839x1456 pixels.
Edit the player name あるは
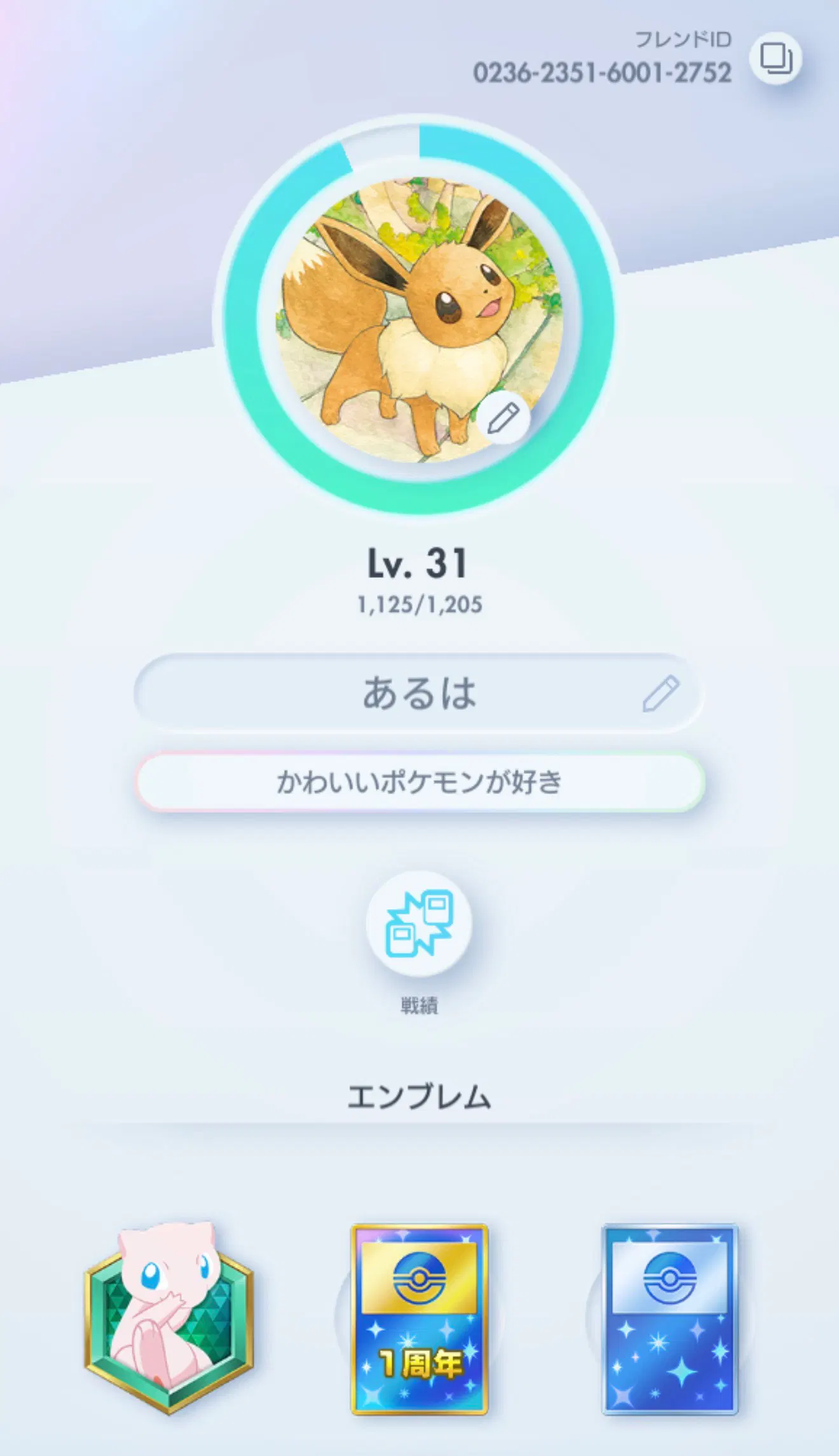660,693
